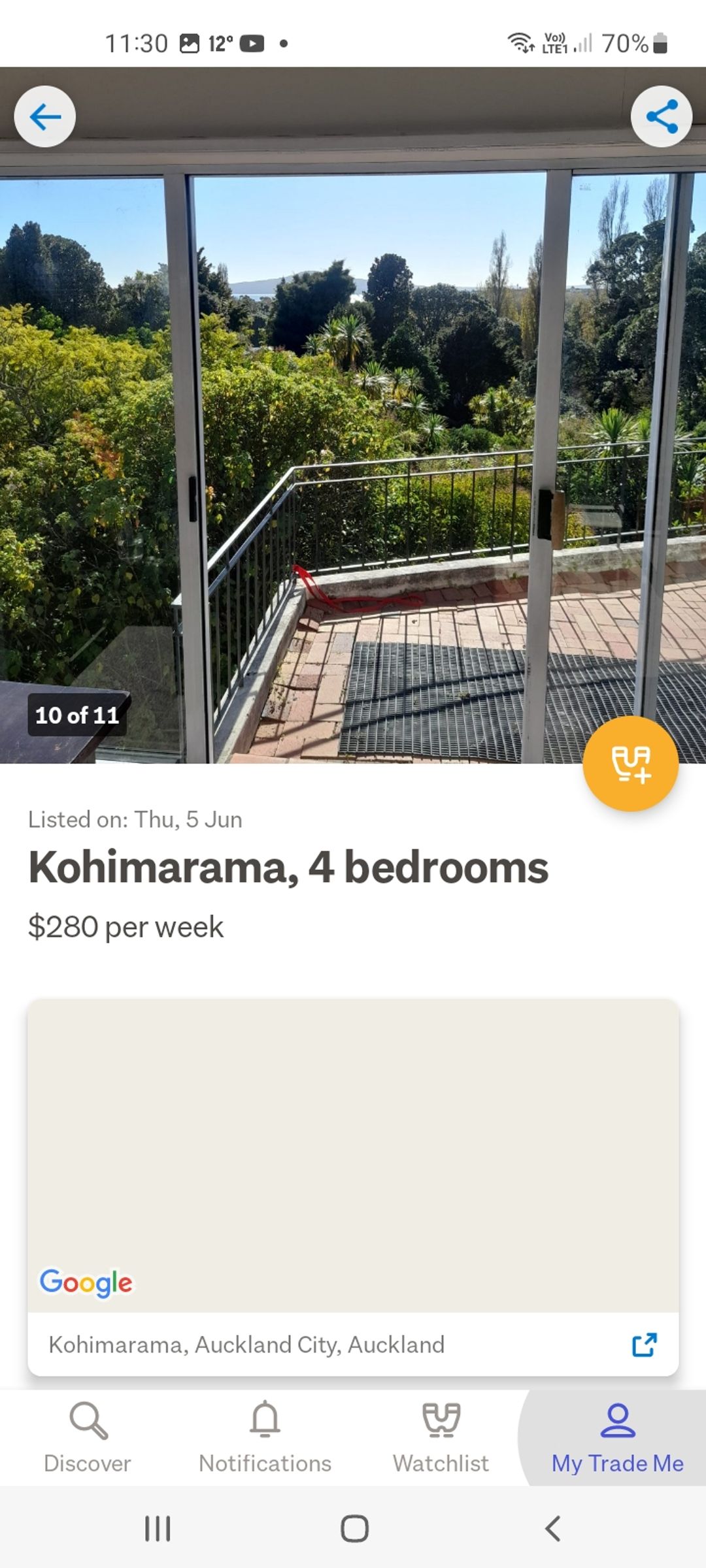Tap the system home button
706x1568 pixels.
pos(354,1529)
